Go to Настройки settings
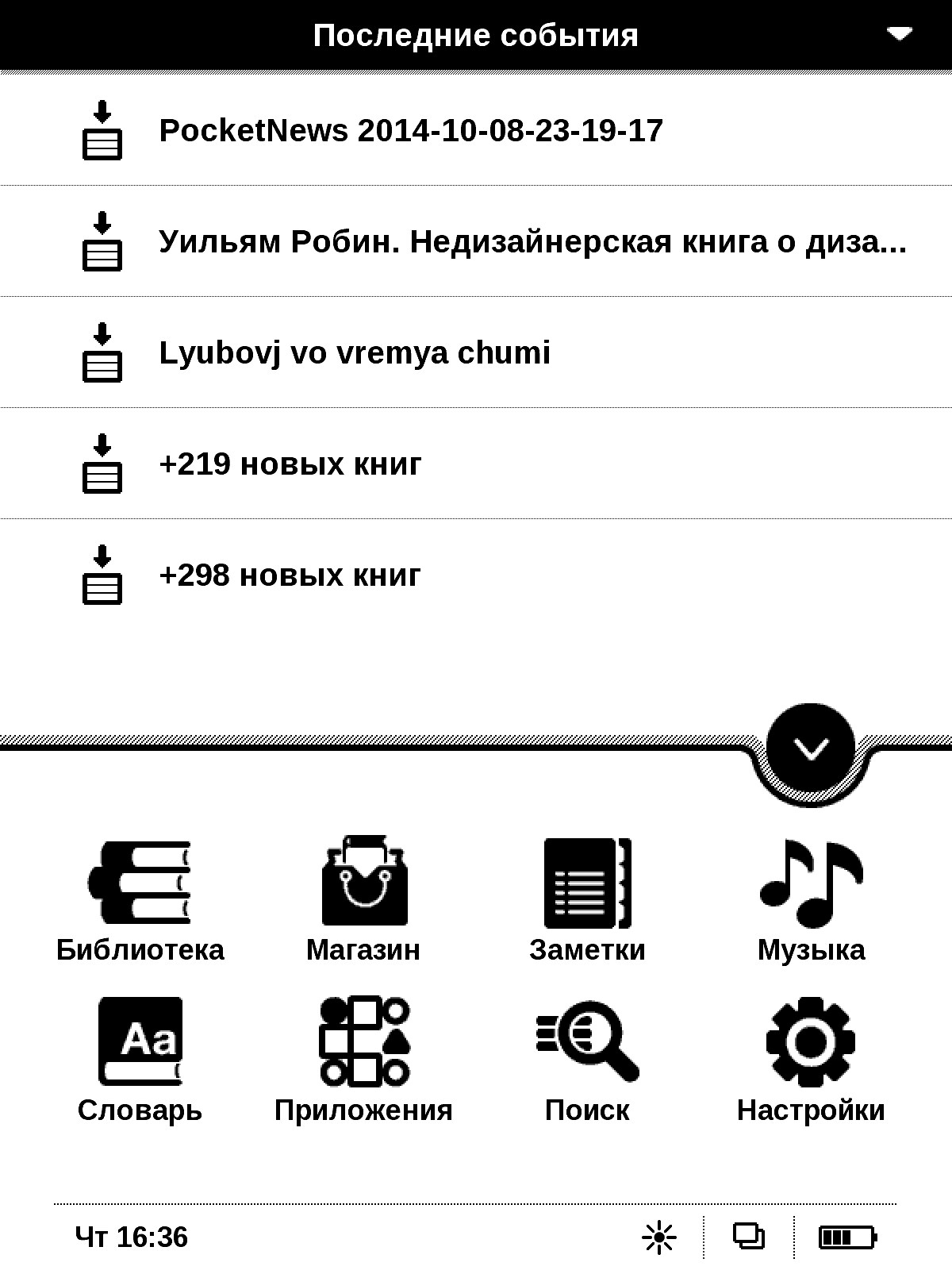The height and width of the screenshot is (1270, 952). click(810, 1060)
